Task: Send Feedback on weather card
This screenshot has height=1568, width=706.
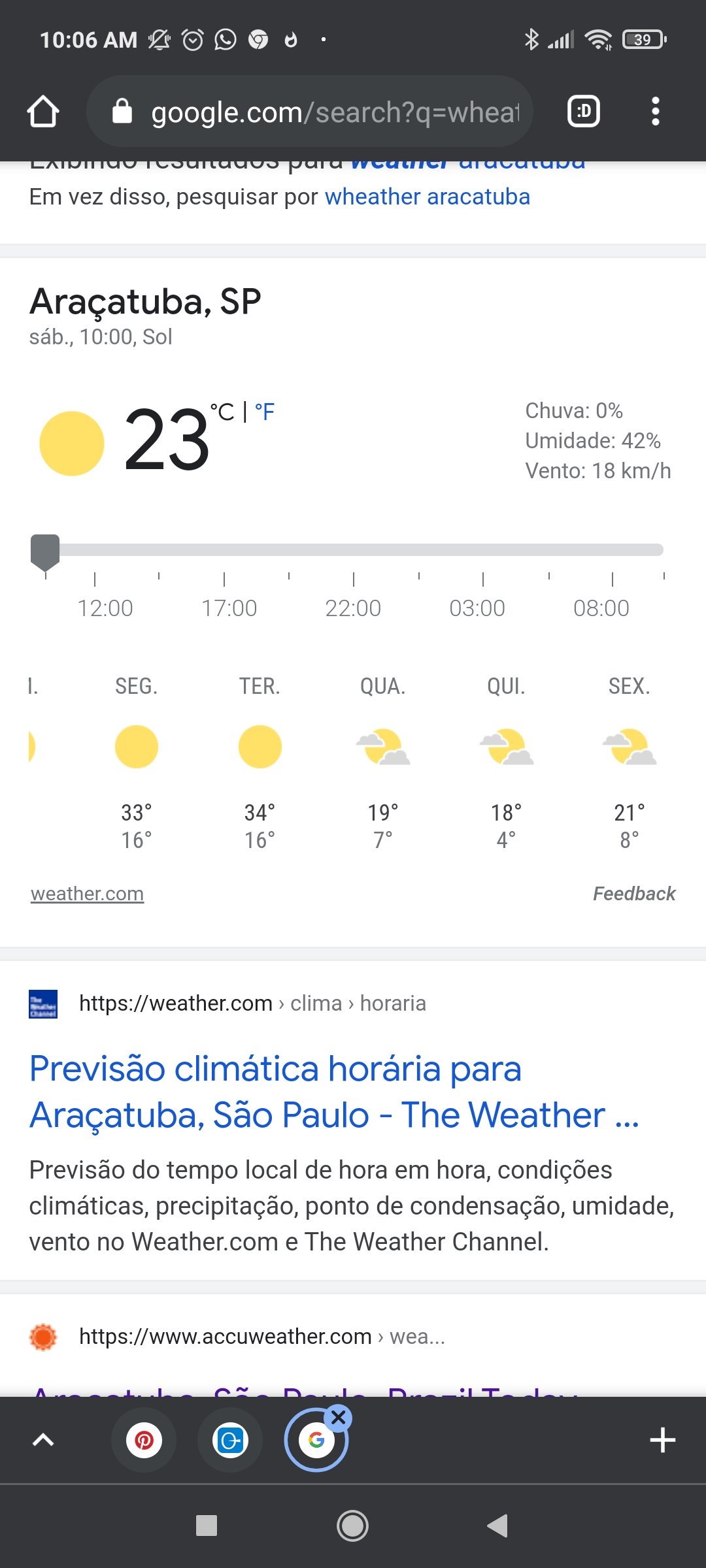Action: pos(634,894)
